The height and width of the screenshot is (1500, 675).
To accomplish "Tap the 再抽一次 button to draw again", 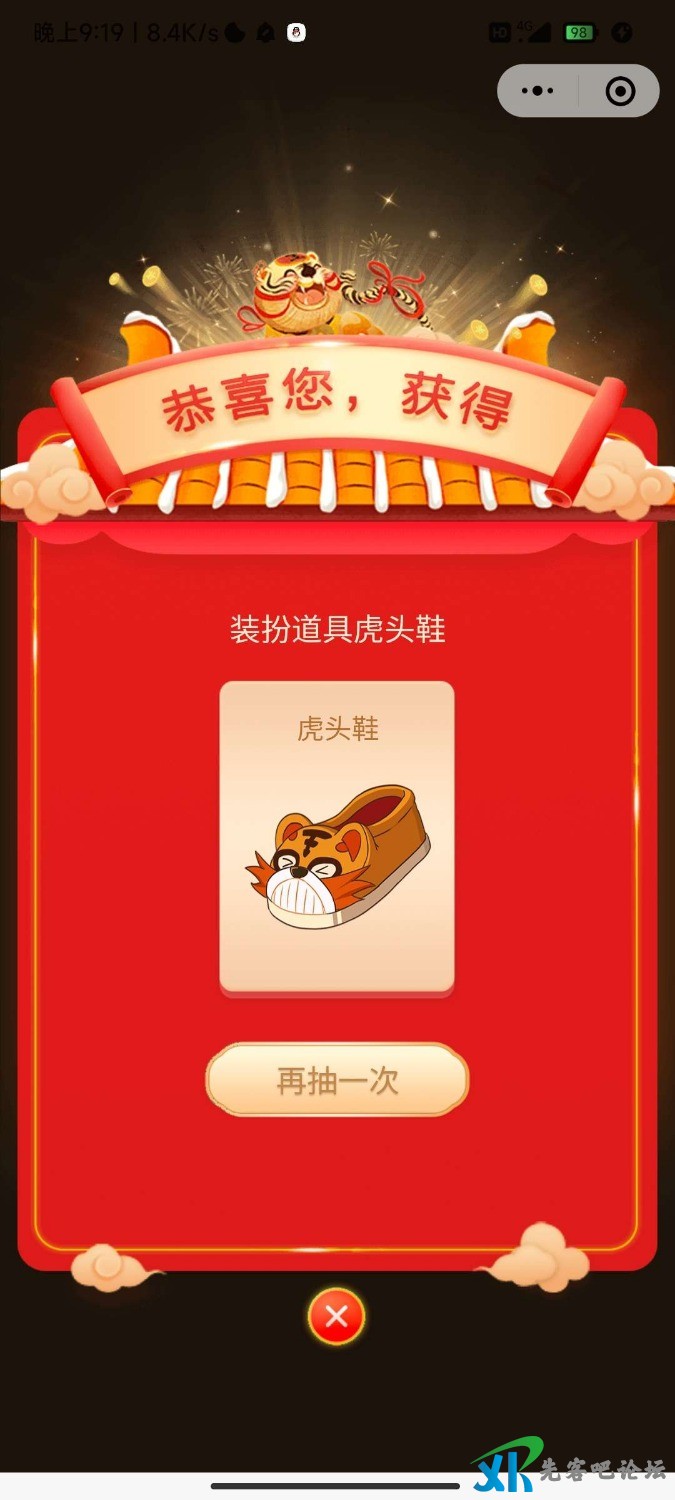I will point(337,1080).
